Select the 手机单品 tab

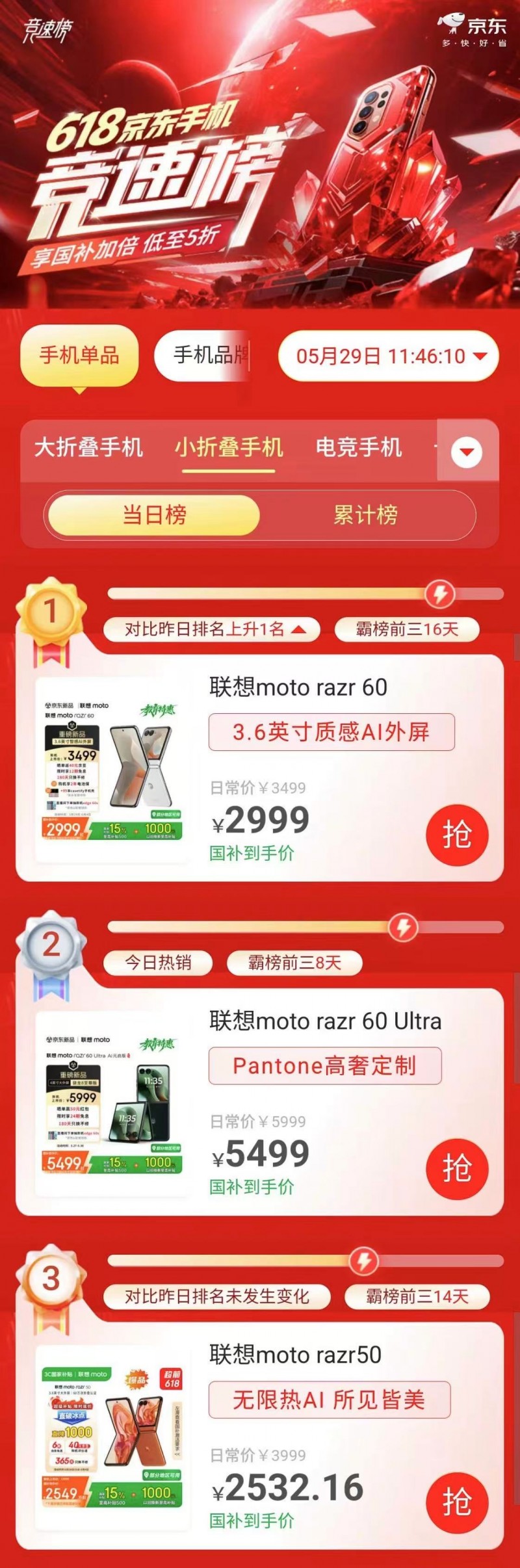79,356
